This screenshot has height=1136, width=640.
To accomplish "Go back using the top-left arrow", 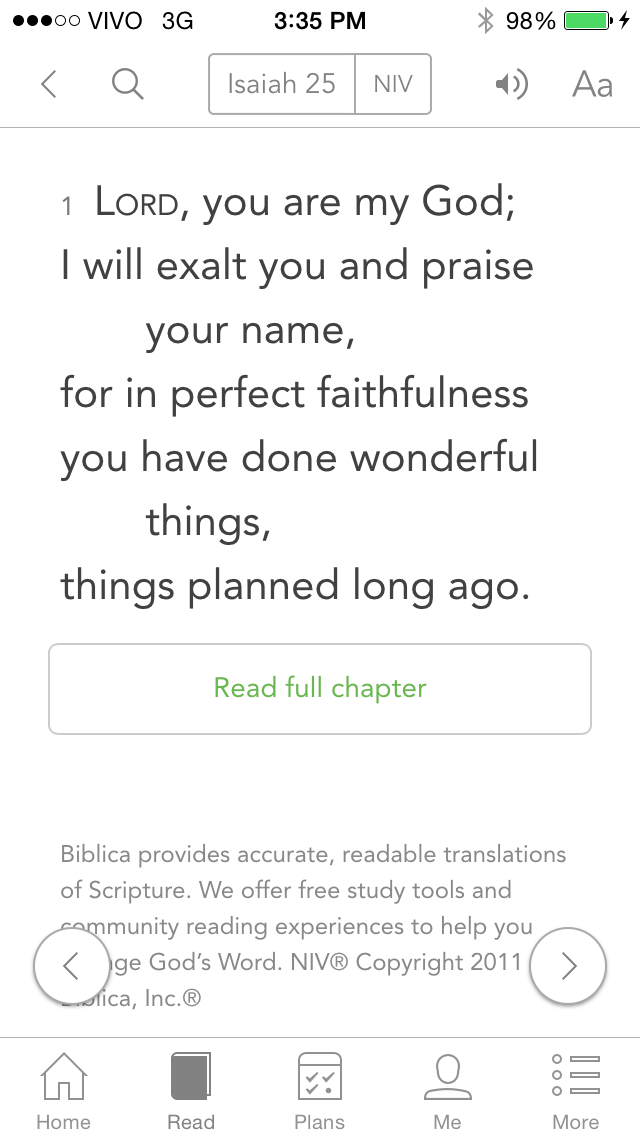I will (48, 84).
